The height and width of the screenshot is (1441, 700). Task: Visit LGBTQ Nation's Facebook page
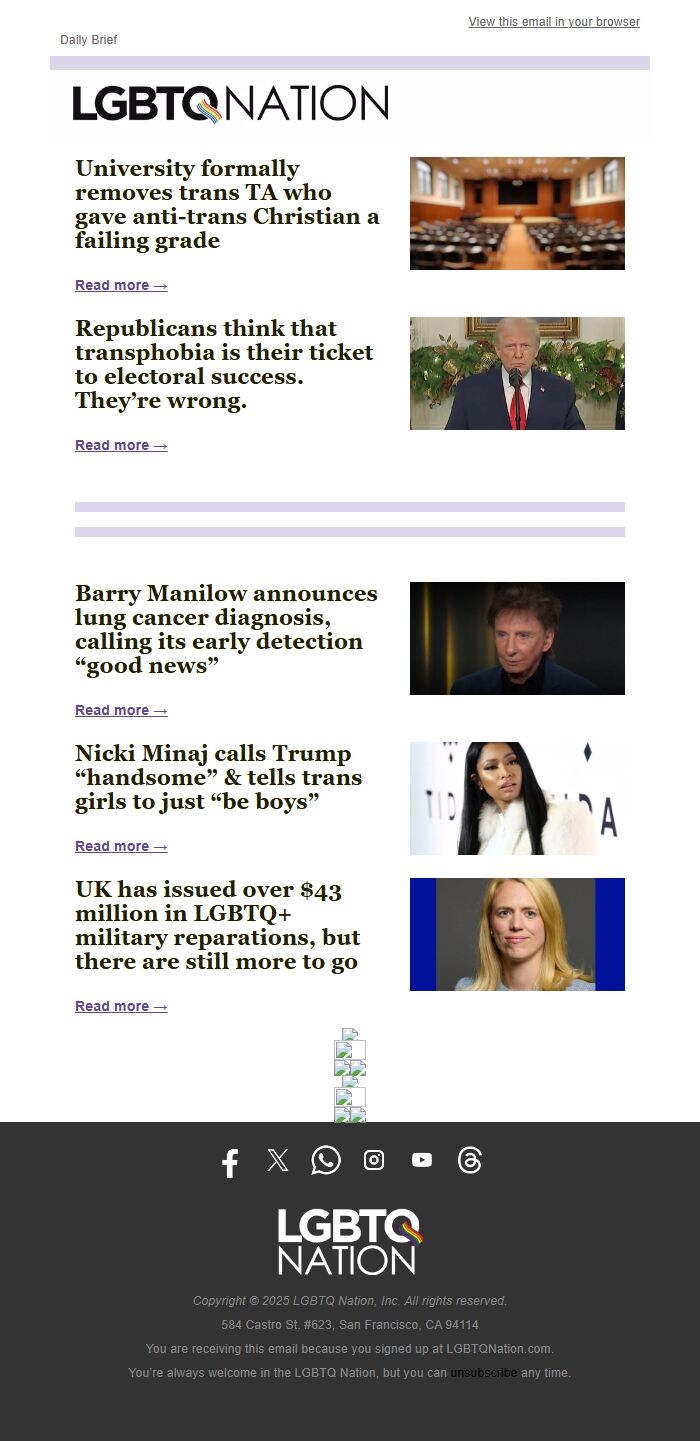pyautogui.click(x=230, y=1162)
